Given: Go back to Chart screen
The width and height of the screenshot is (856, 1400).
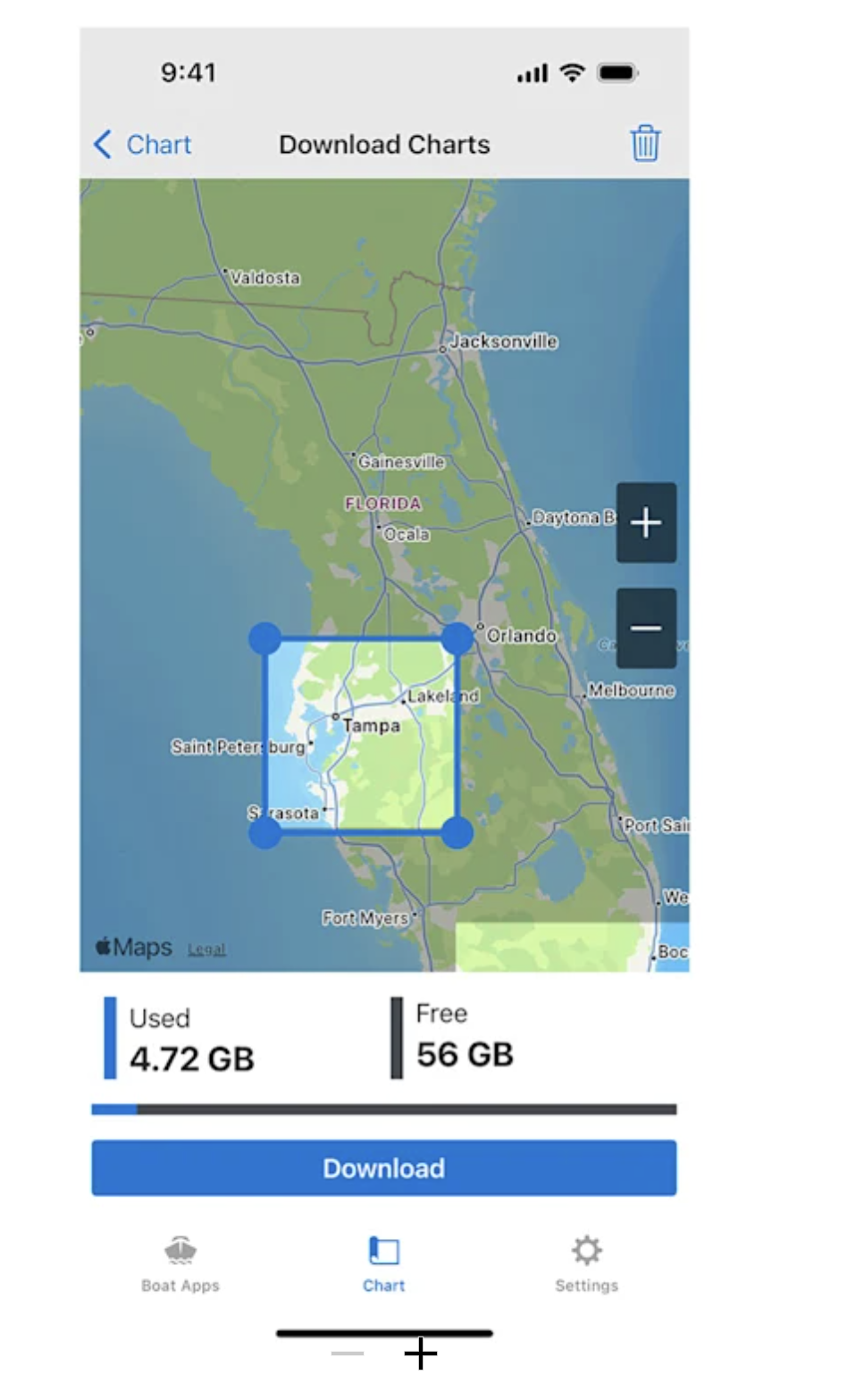Looking at the screenshot, I should 143,144.
